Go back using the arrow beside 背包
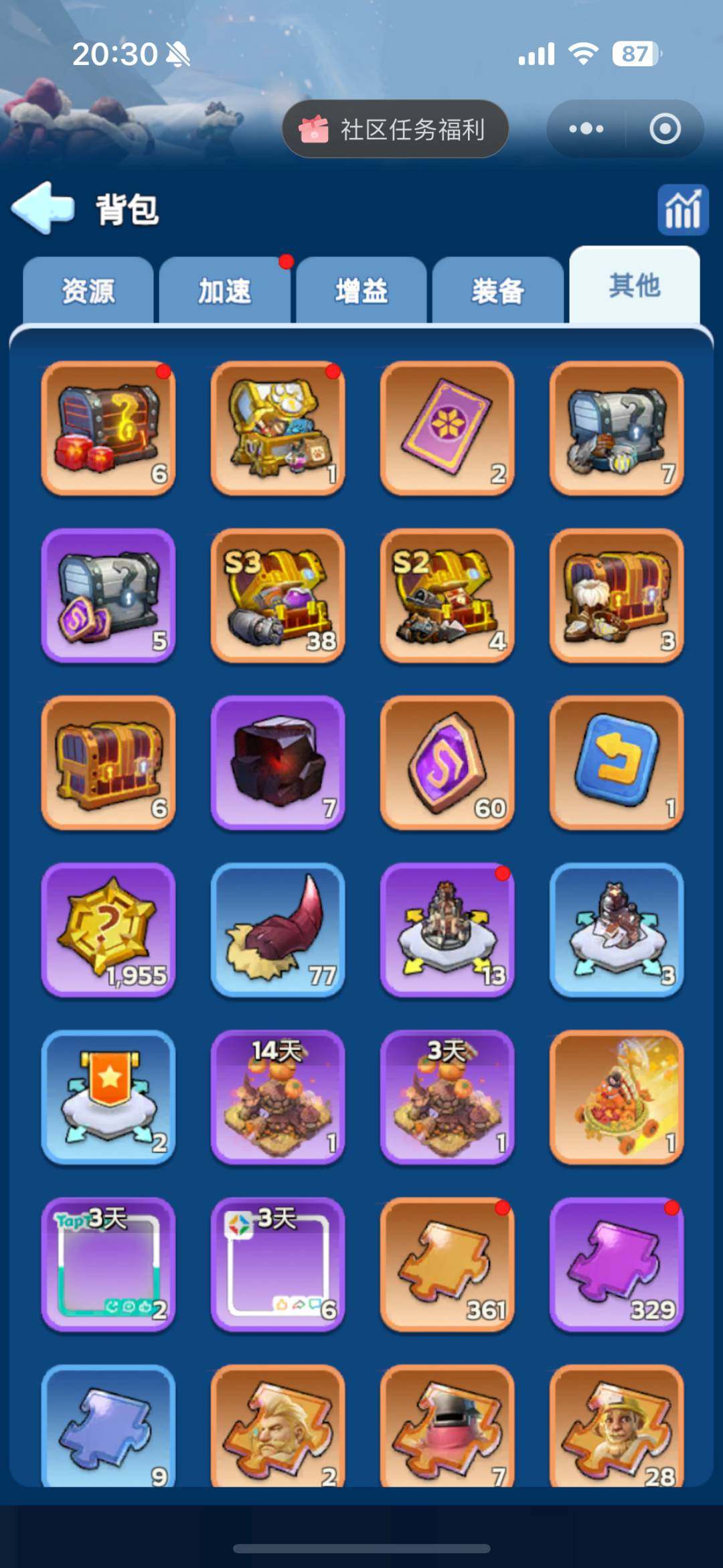This screenshot has width=723, height=1568. point(43,208)
